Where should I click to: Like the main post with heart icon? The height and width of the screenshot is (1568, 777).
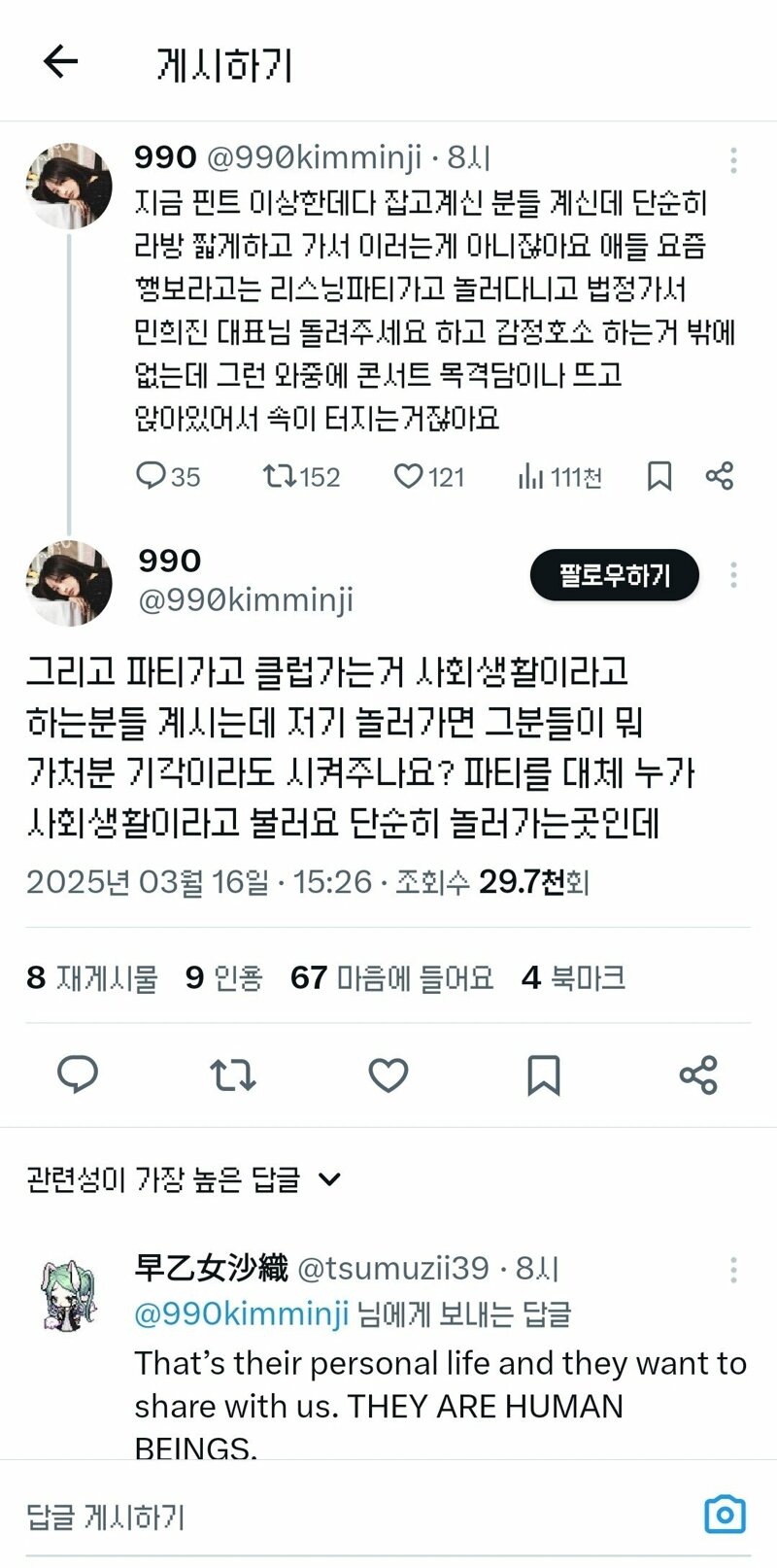click(388, 1074)
